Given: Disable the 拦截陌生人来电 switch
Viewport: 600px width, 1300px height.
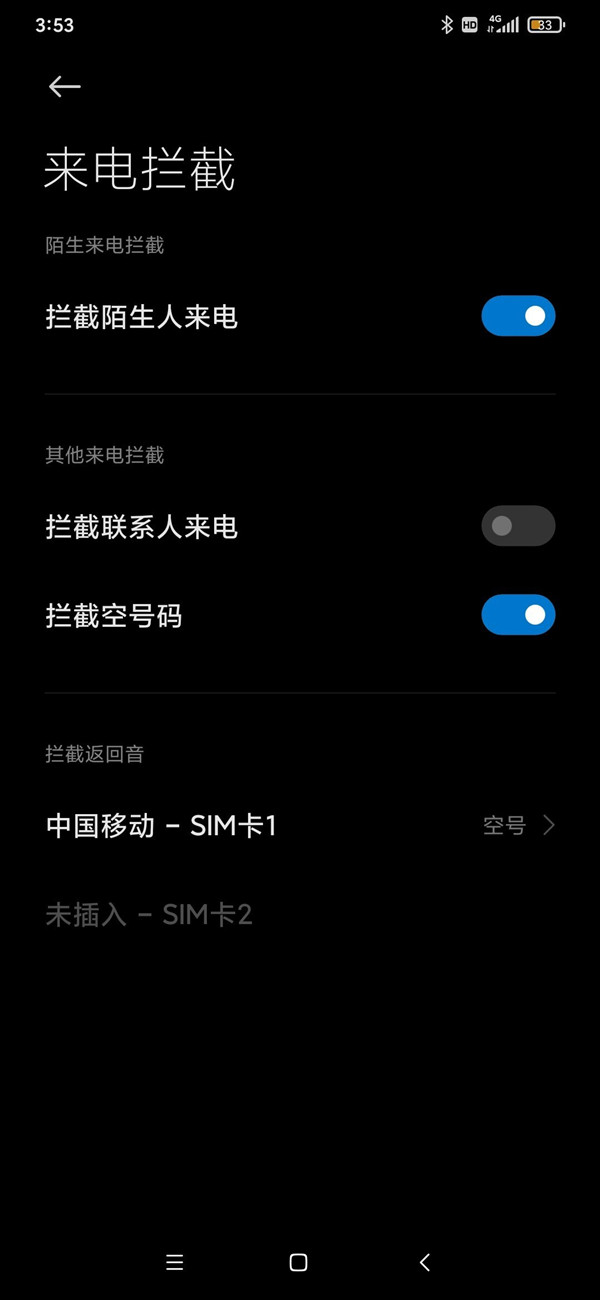Looking at the screenshot, I should coord(518,316).
